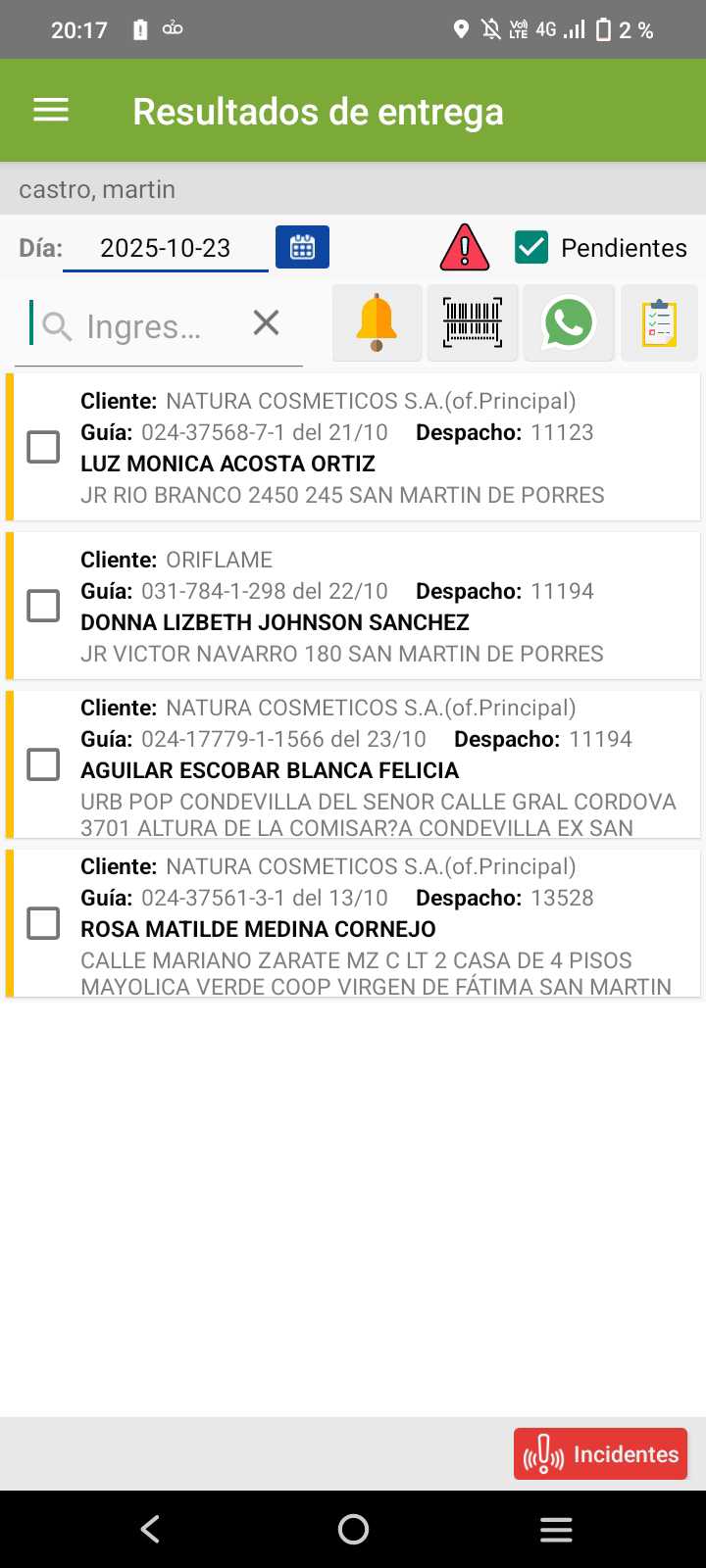Screen dimensions: 706x1568
Task: Clear the search field with X
Action: pyautogui.click(x=267, y=322)
